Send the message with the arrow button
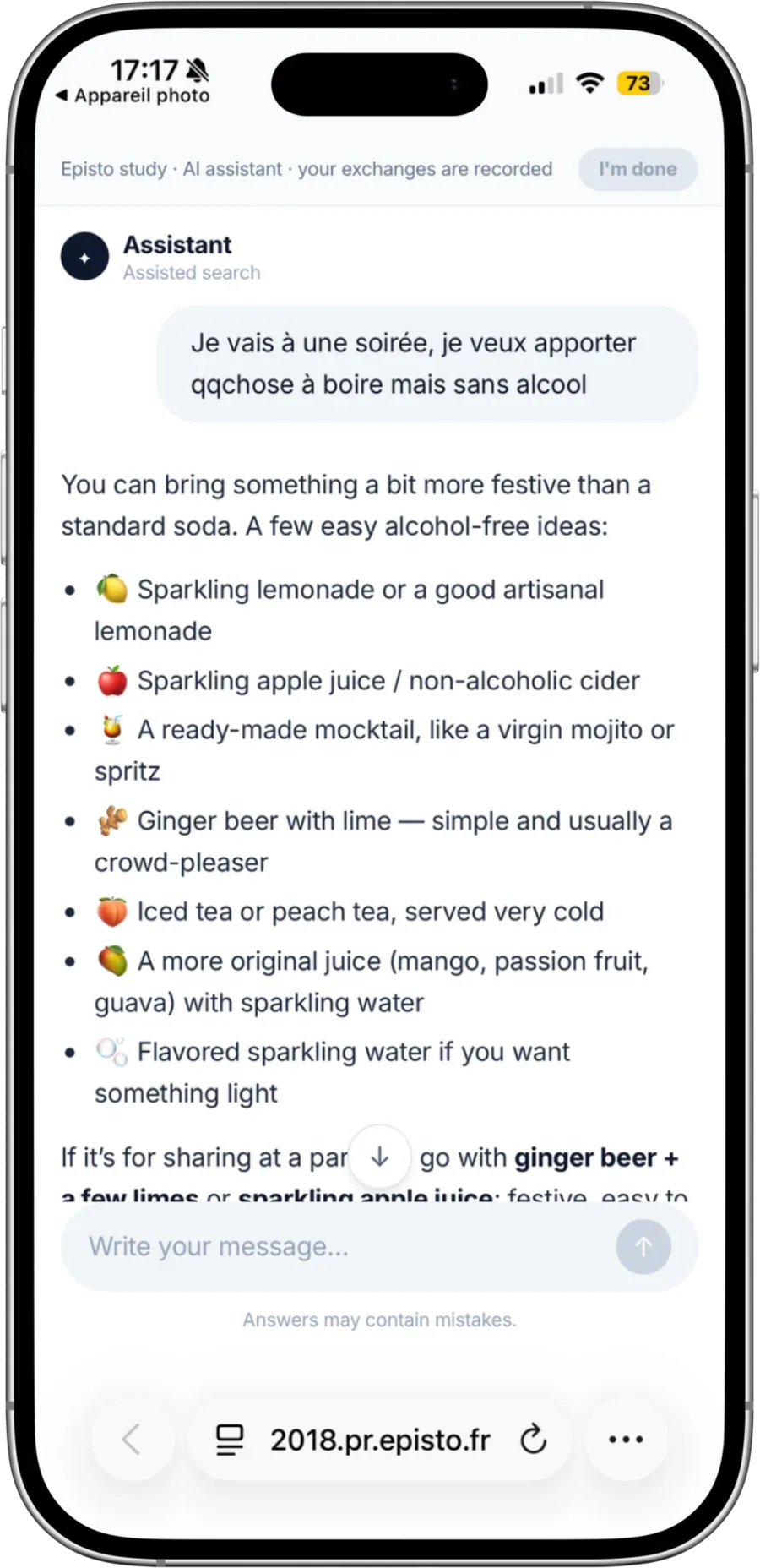The width and height of the screenshot is (760, 1568). pos(643,1246)
